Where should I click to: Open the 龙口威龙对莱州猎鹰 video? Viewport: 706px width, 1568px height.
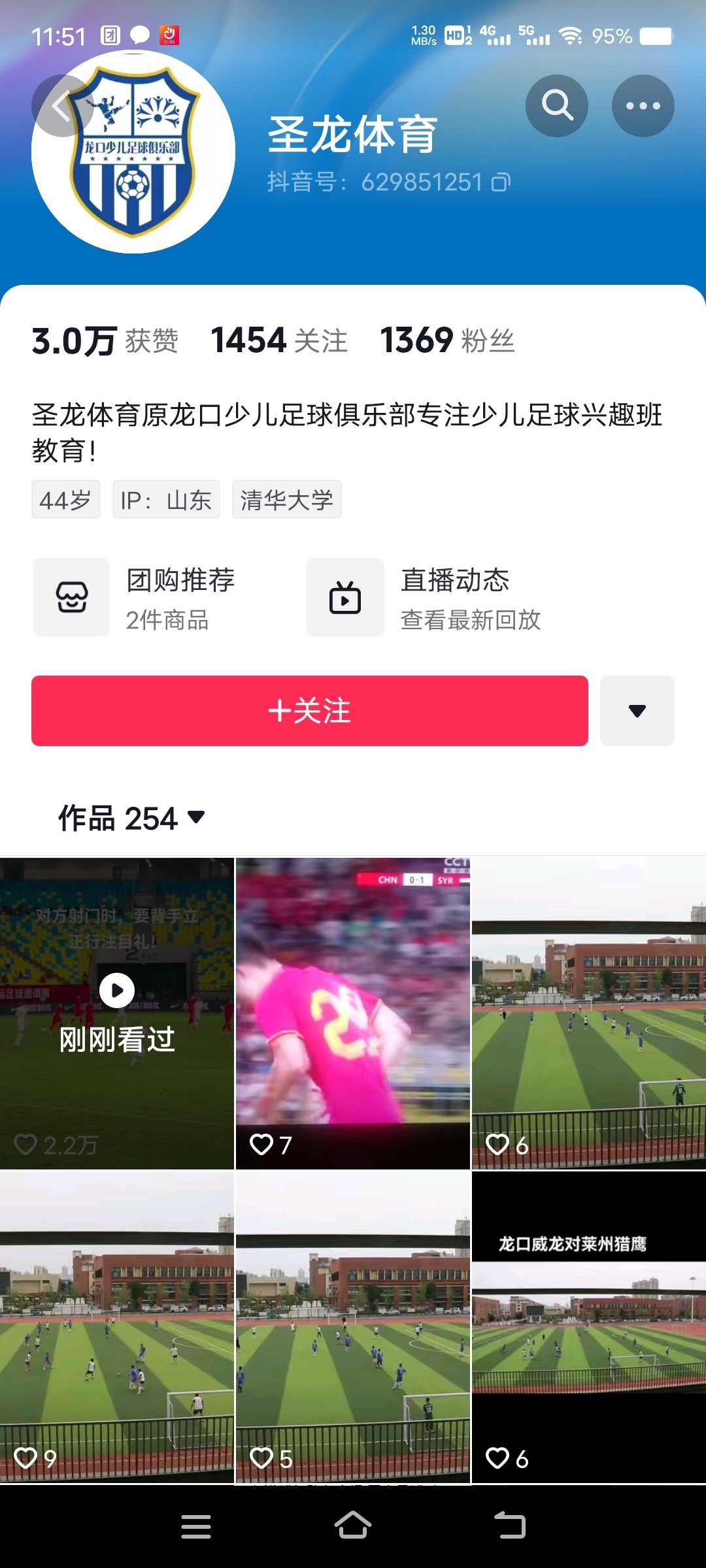point(588,1326)
